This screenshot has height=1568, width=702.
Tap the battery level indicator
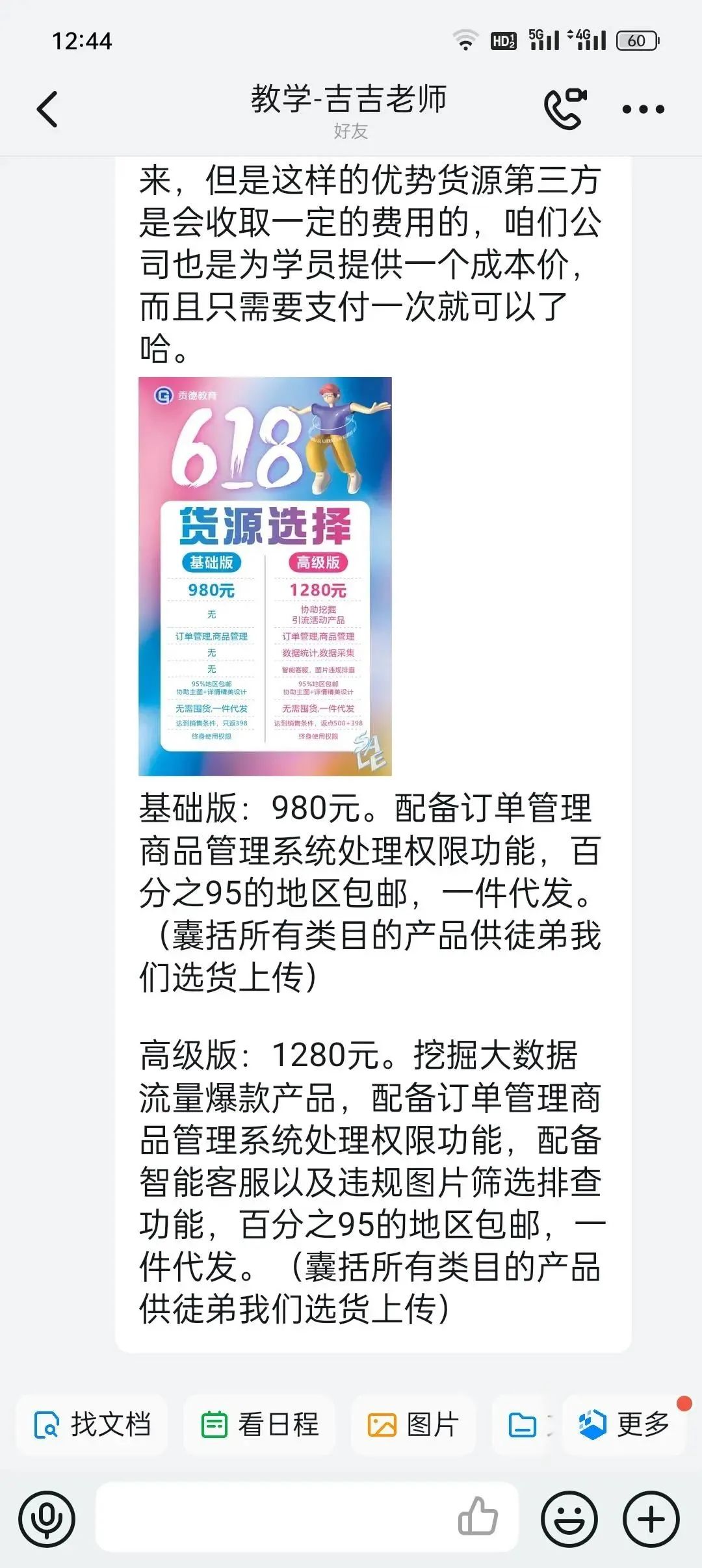[x=639, y=40]
